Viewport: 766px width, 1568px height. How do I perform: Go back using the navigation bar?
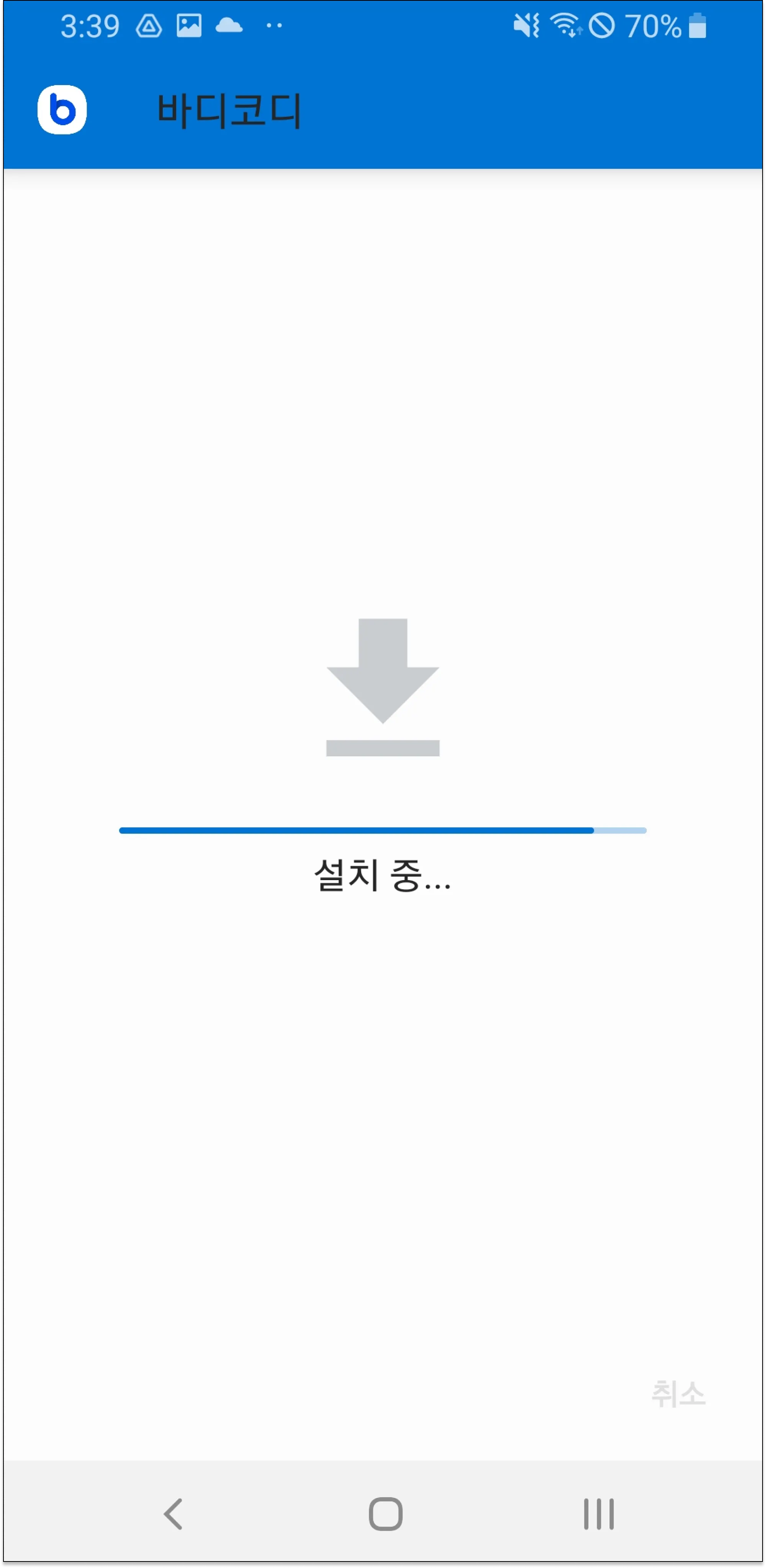(173, 1513)
